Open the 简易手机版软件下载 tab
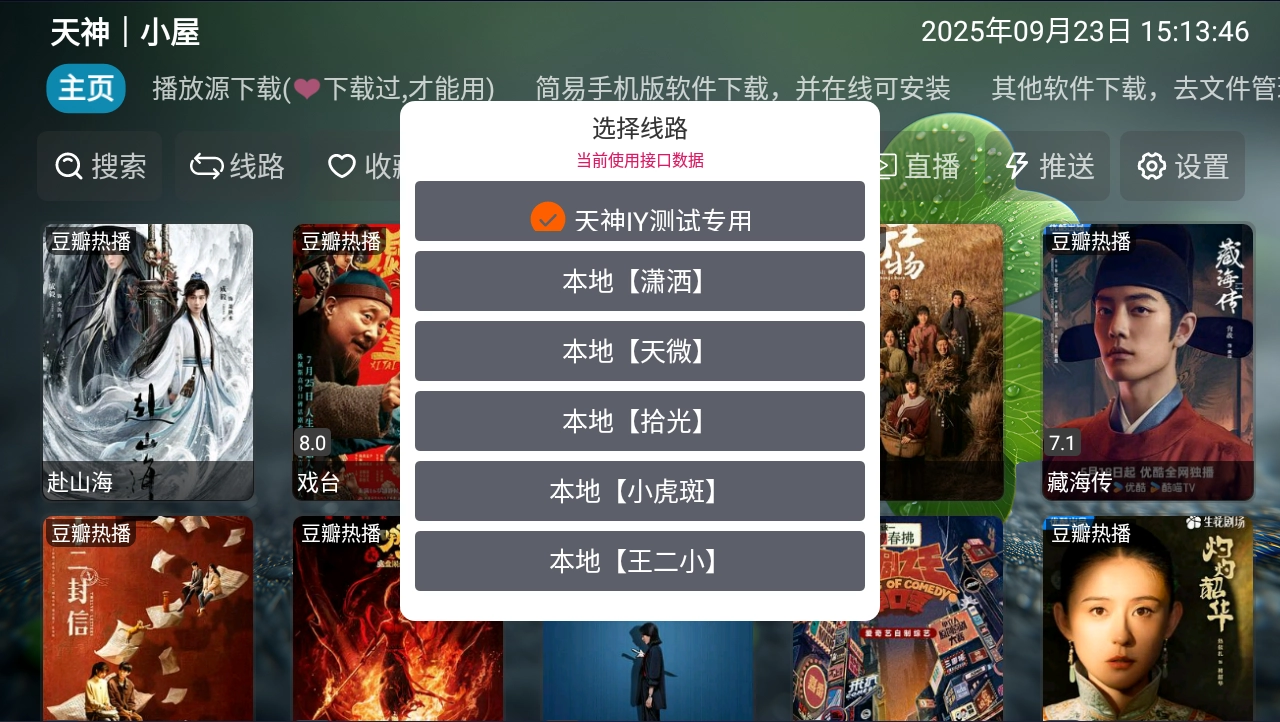This screenshot has height=722, width=1280. pyautogui.click(x=742, y=89)
